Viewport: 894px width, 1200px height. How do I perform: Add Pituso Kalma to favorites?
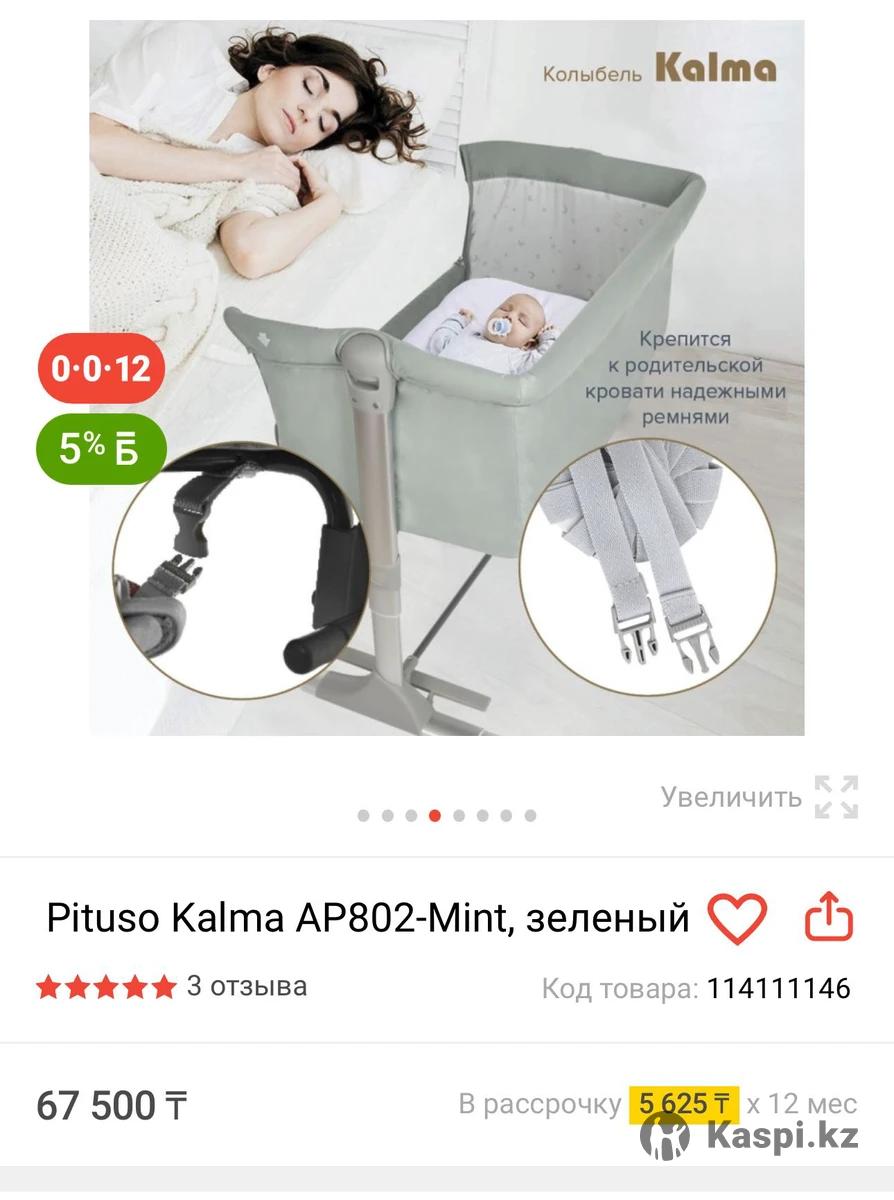[737, 918]
